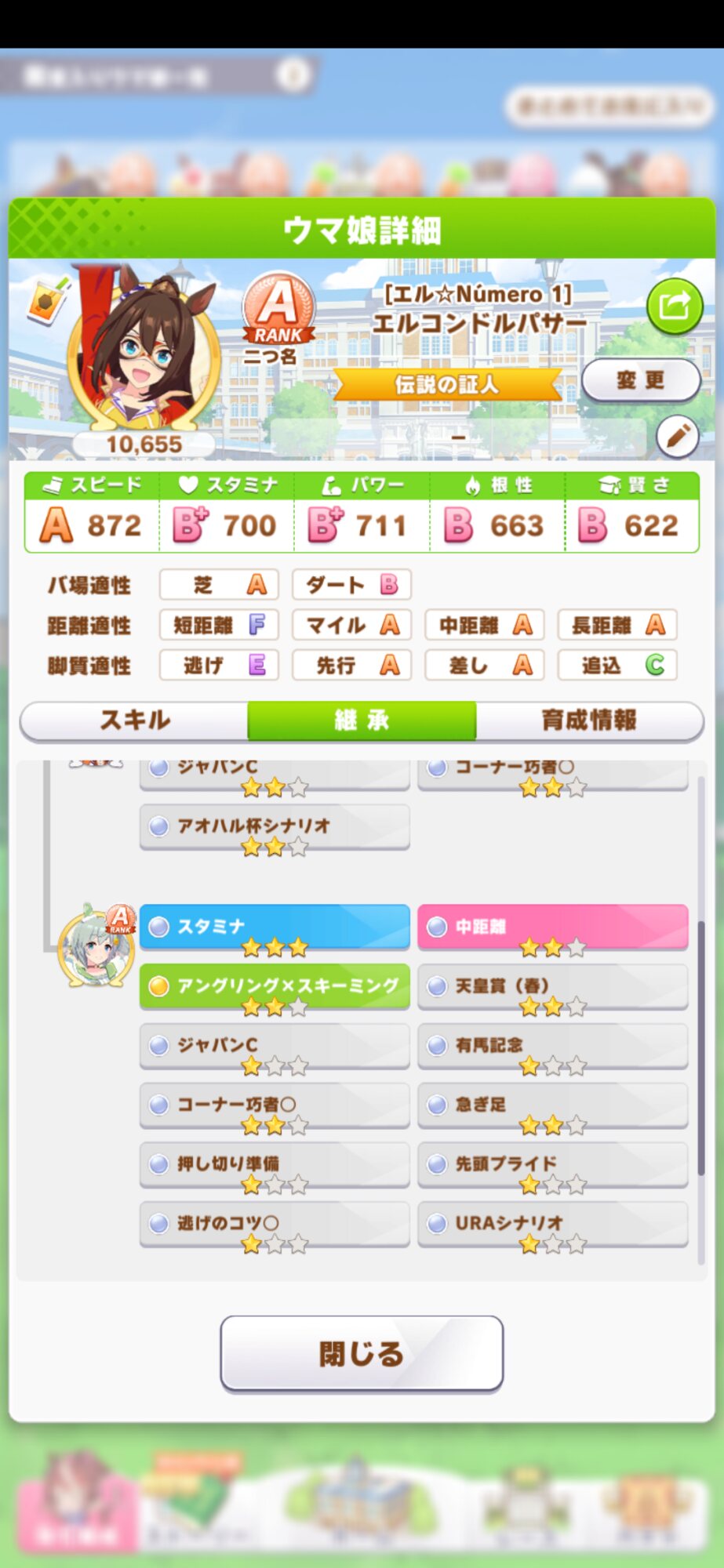Image resolution: width=724 pixels, height=1568 pixels.
Task: Tap the 伝説の証人 title banner
Action: (x=446, y=384)
